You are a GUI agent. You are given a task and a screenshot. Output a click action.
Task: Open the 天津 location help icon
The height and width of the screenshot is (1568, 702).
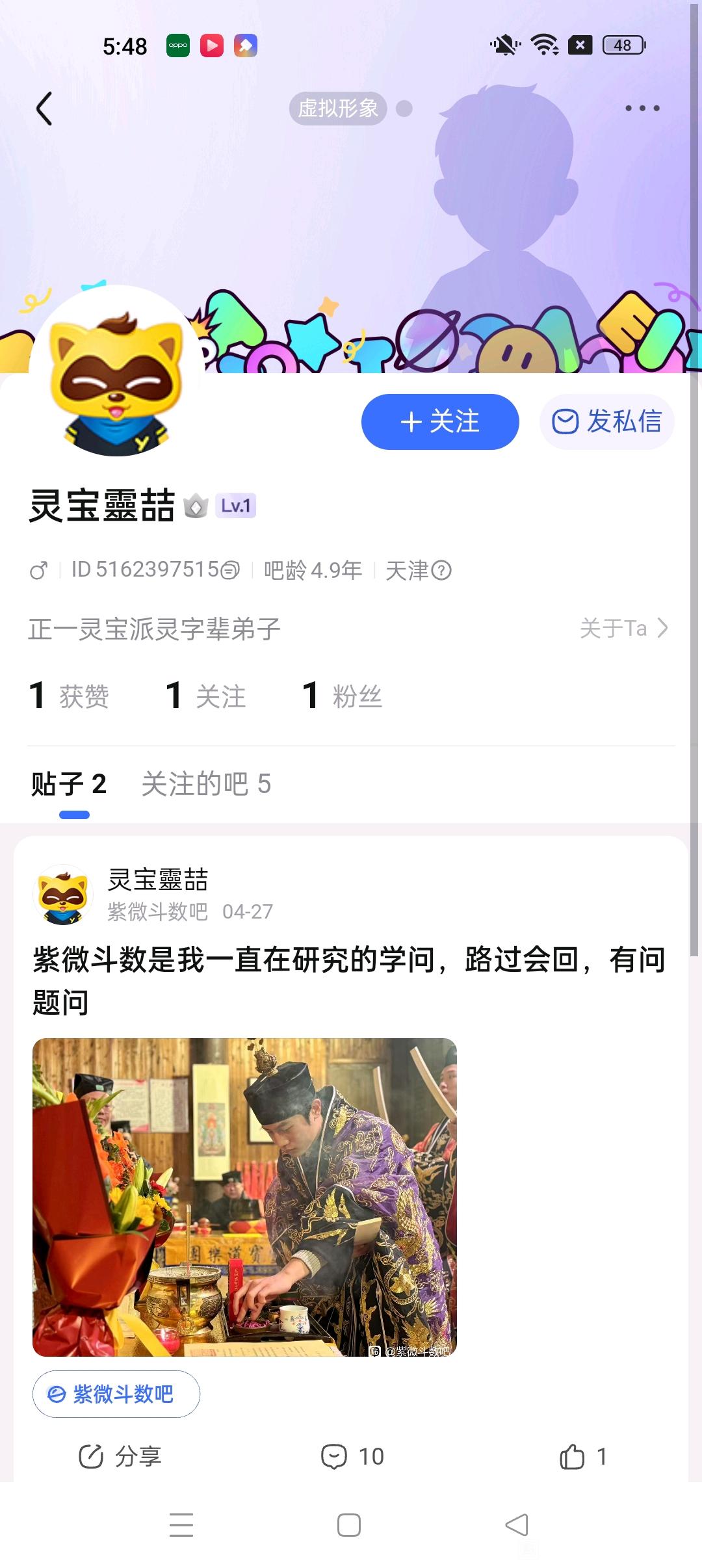pos(441,570)
